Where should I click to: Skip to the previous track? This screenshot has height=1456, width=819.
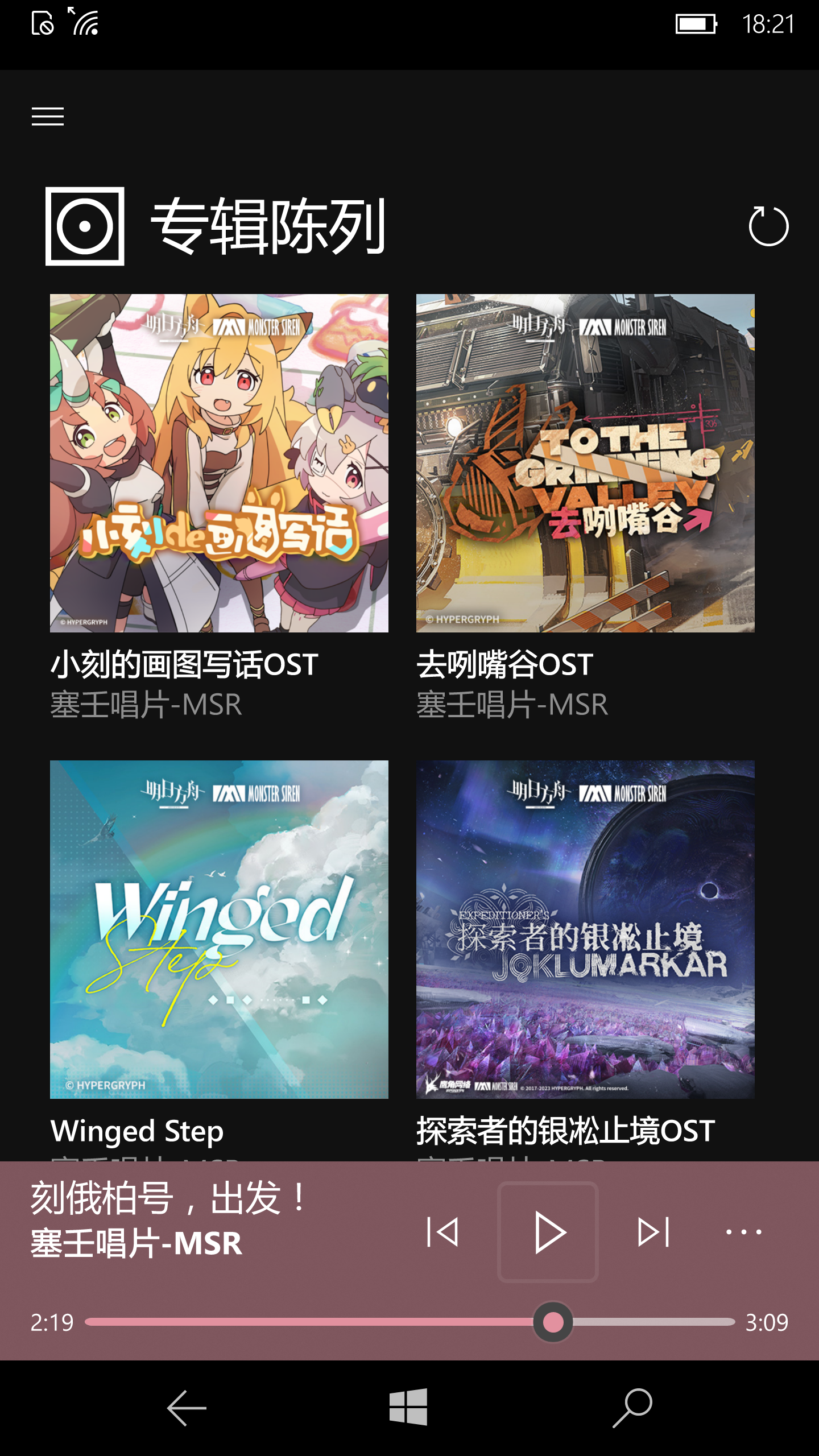pos(443,1232)
